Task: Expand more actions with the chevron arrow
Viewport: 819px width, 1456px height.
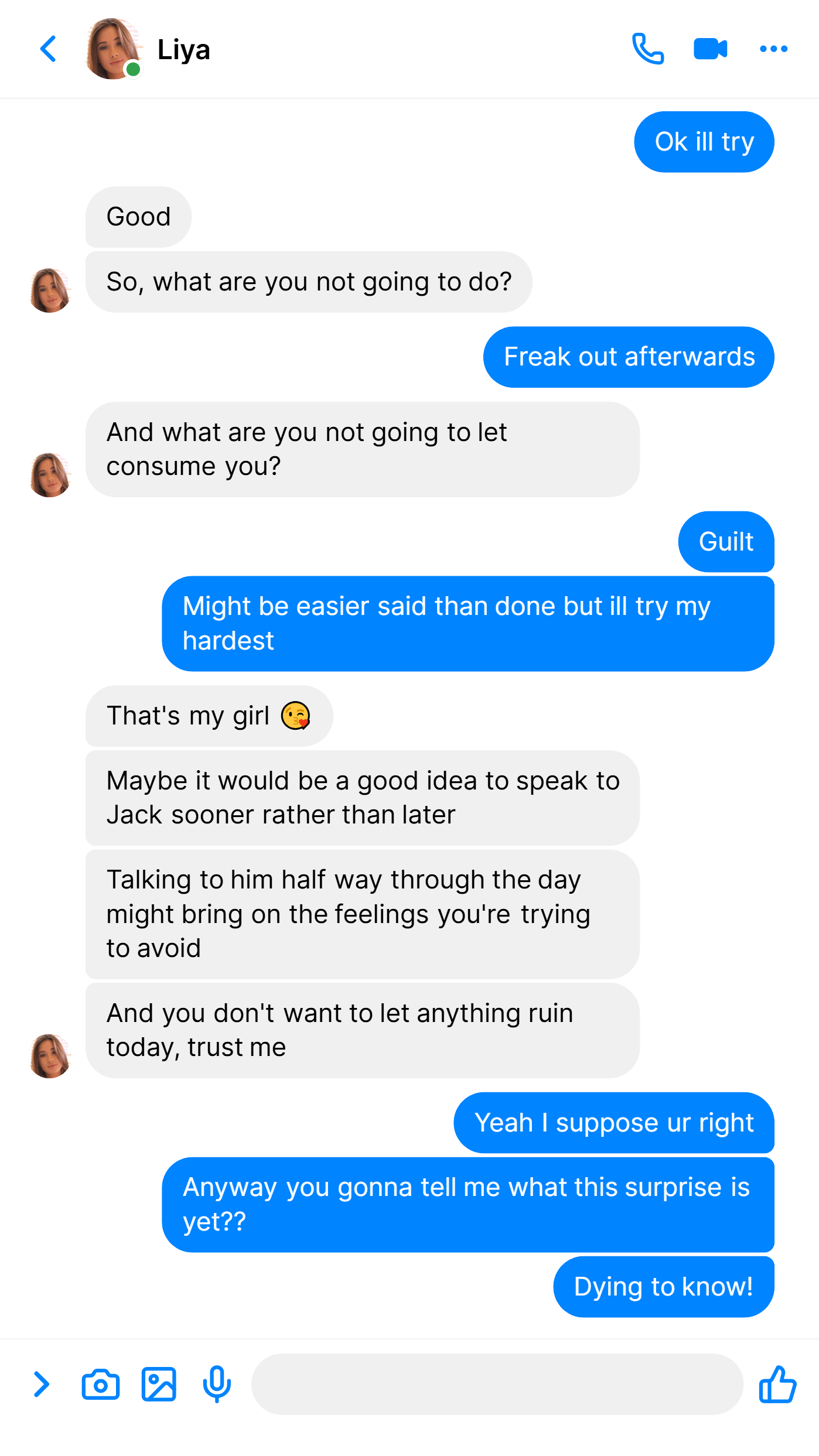Action: [x=41, y=1384]
